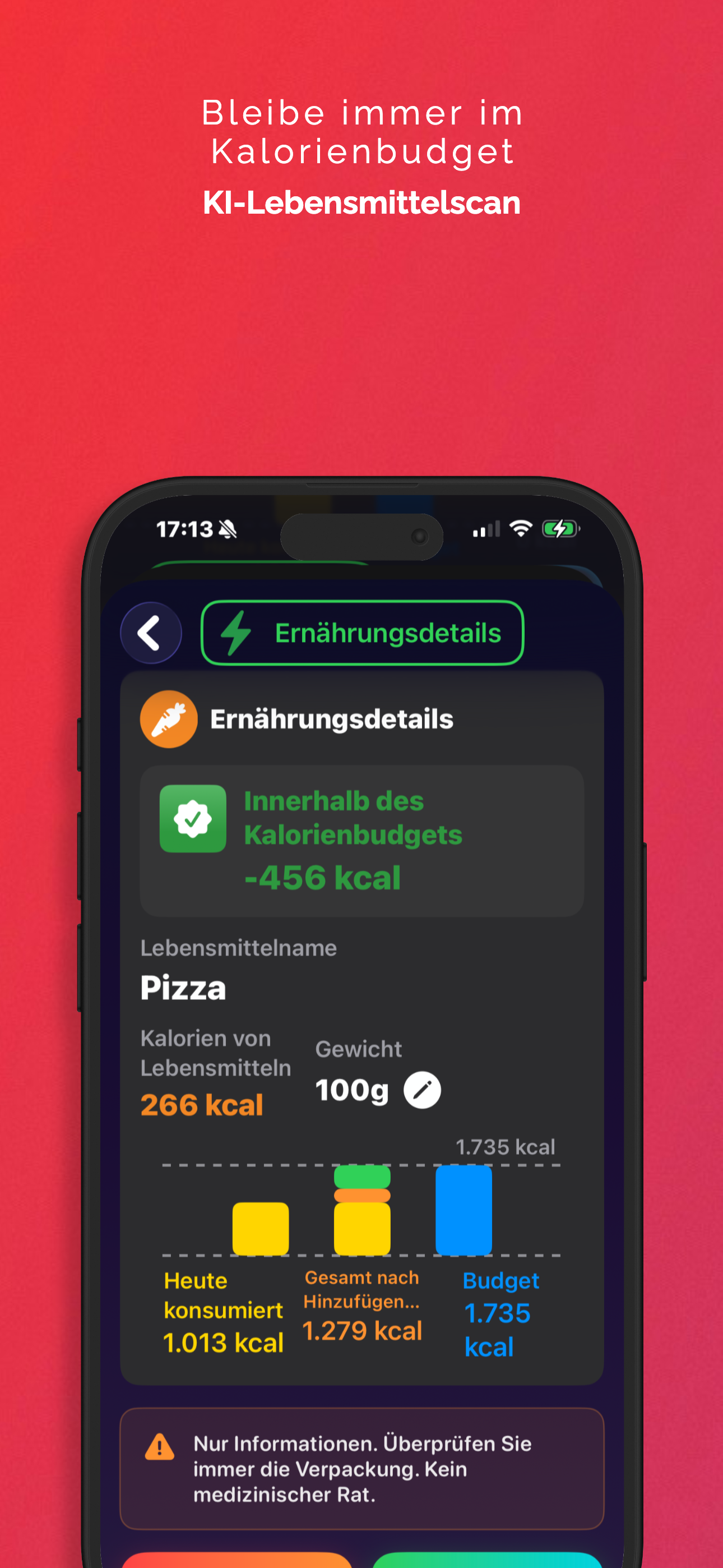
Task: Select the orange carrot nutrition icon
Action: pos(168,719)
